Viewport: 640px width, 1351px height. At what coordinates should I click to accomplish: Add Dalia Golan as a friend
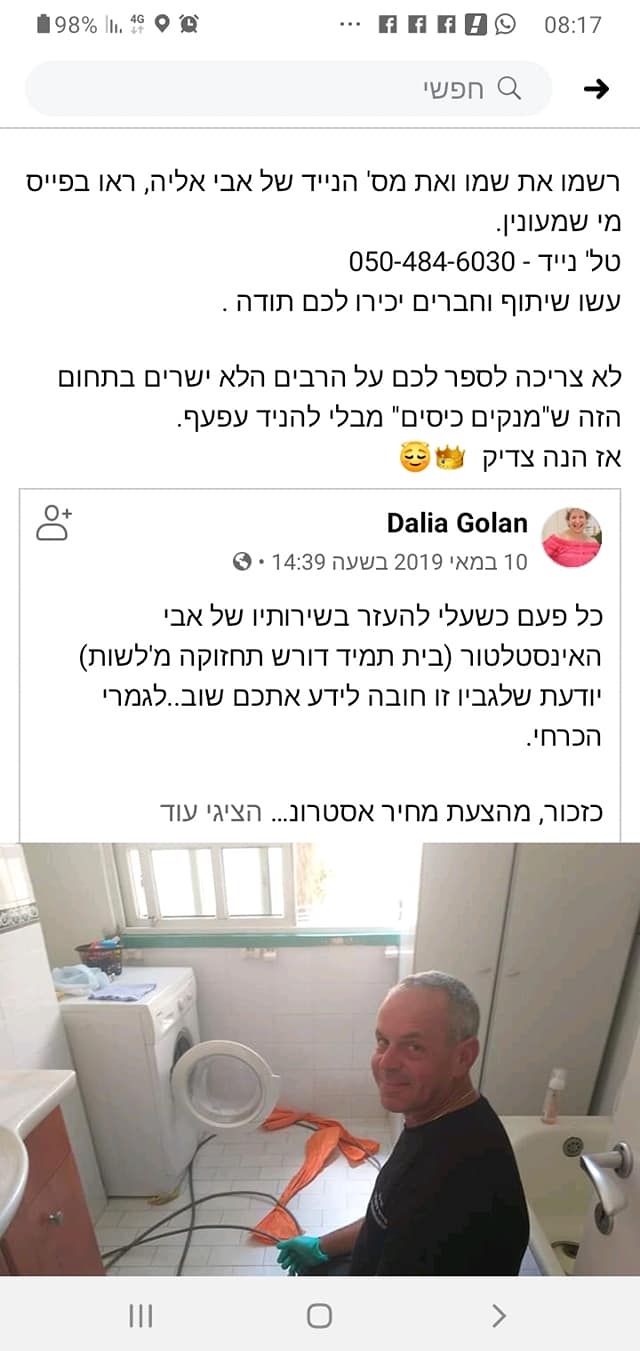[54, 523]
